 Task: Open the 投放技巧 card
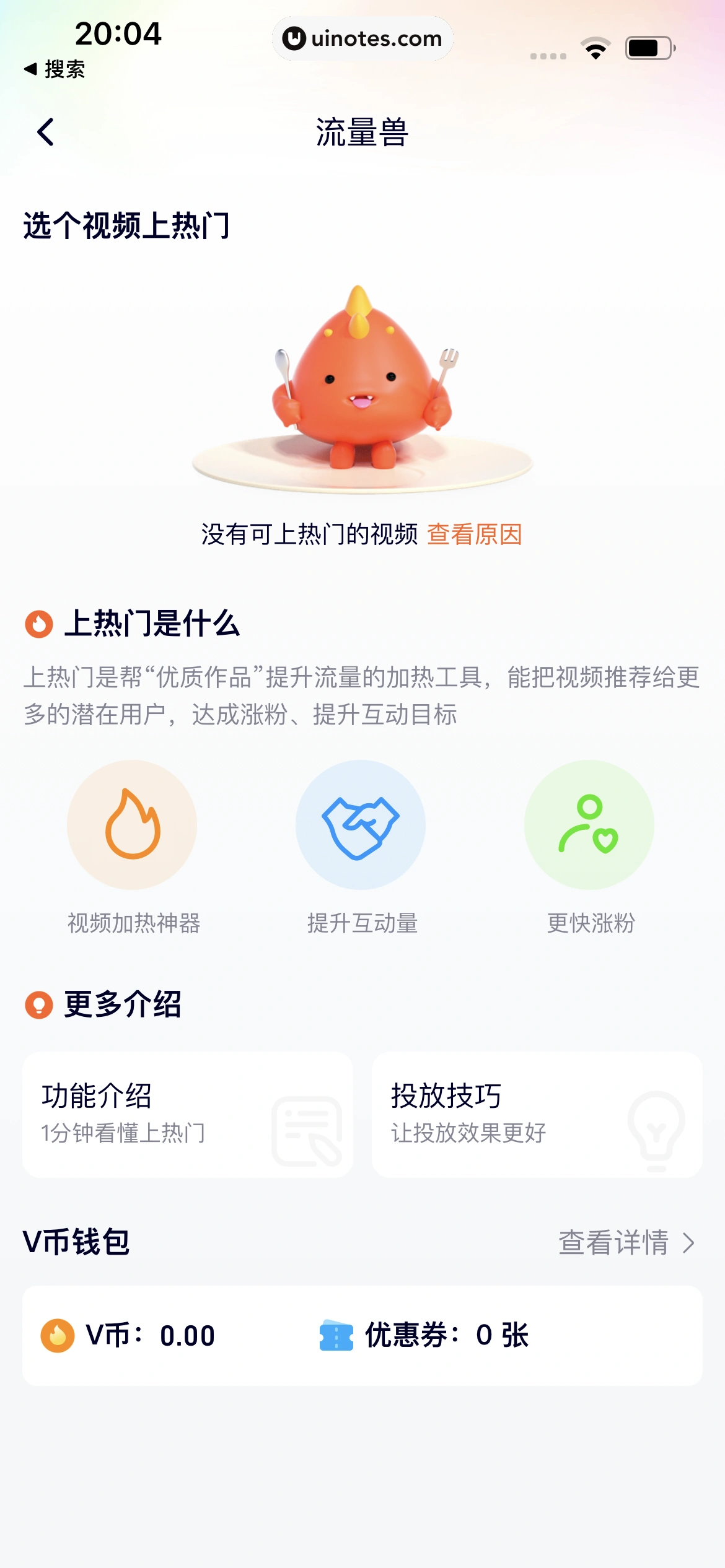click(x=537, y=1114)
